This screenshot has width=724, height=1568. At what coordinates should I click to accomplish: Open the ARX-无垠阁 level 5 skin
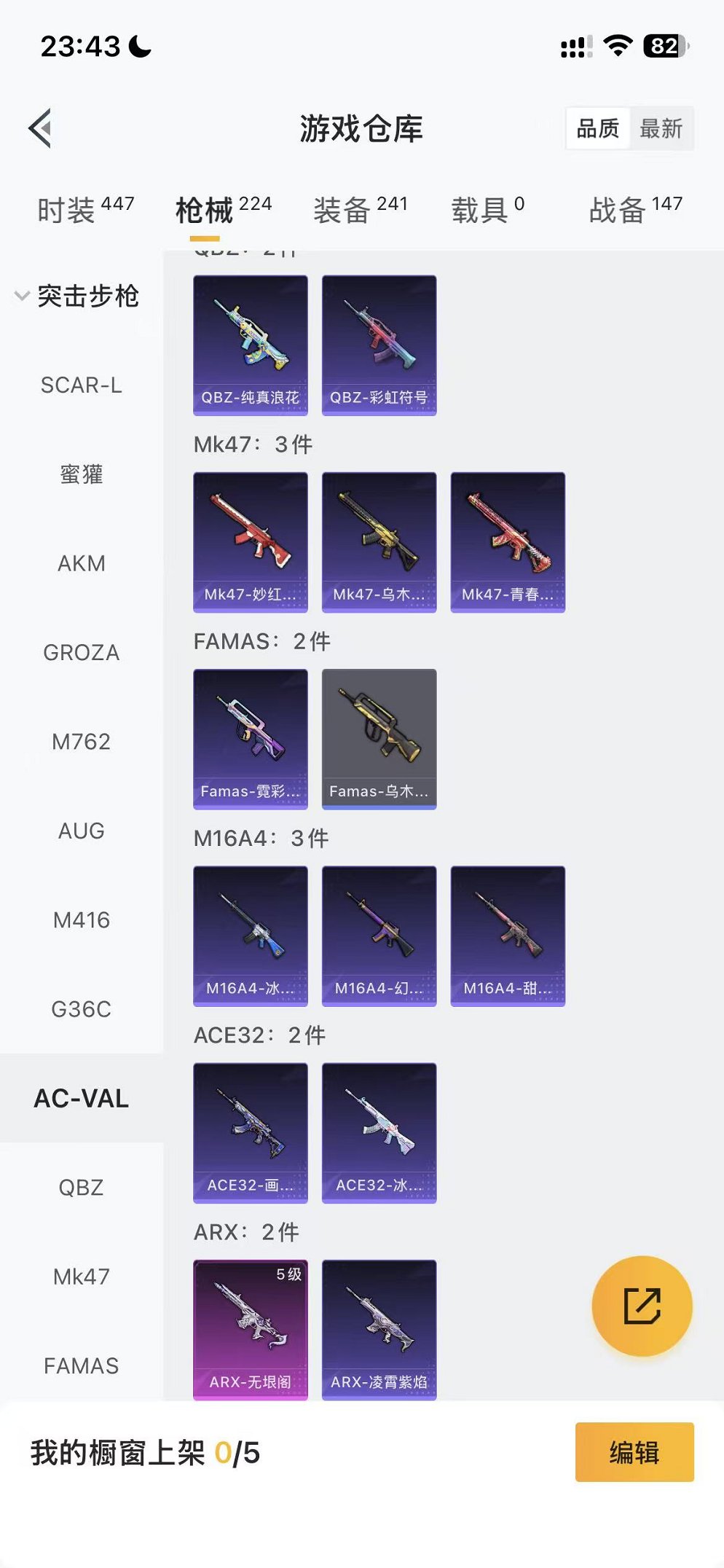[250, 1328]
